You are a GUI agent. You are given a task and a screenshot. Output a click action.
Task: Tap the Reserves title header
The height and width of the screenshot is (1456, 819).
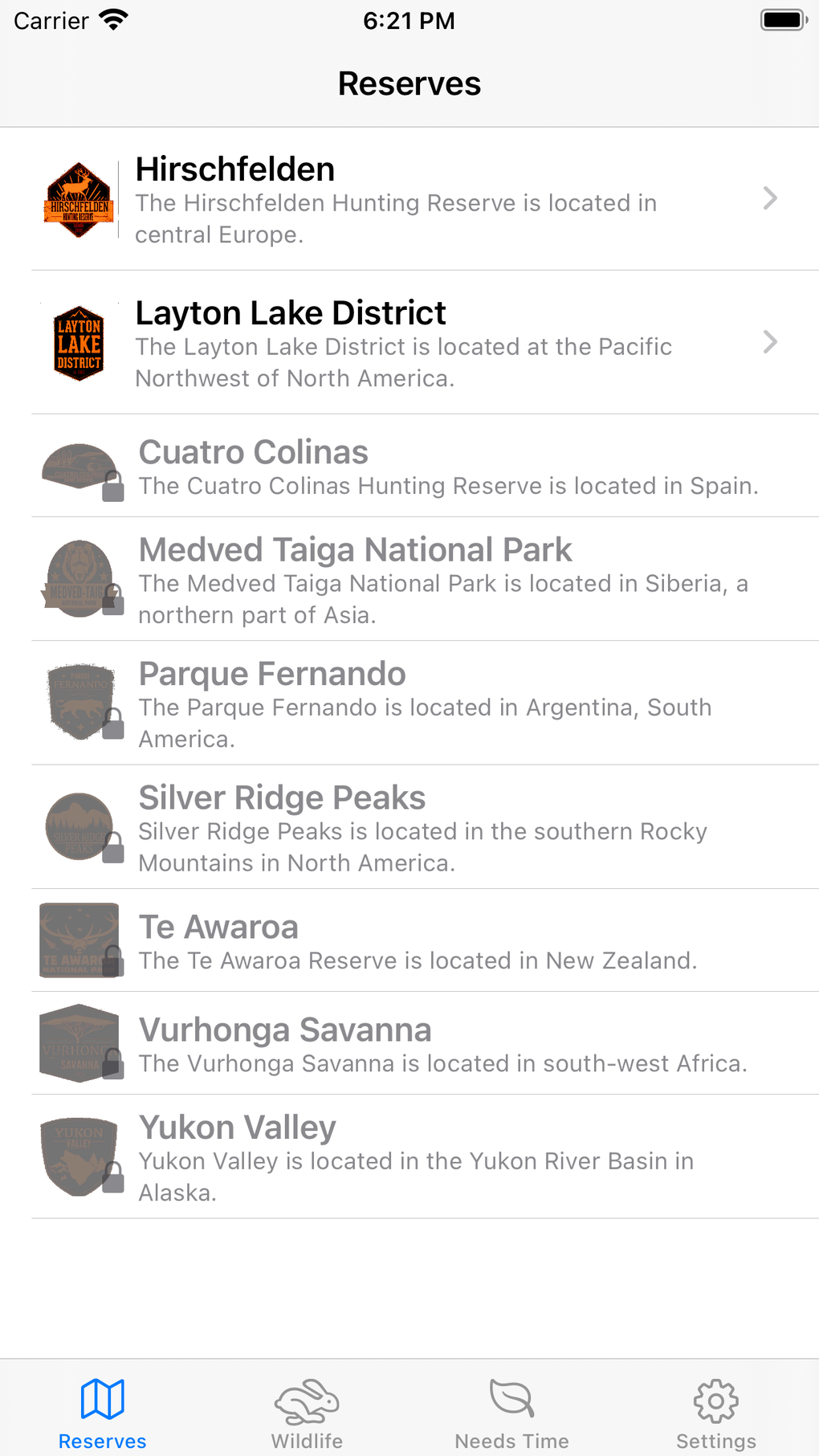[x=409, y=84]
